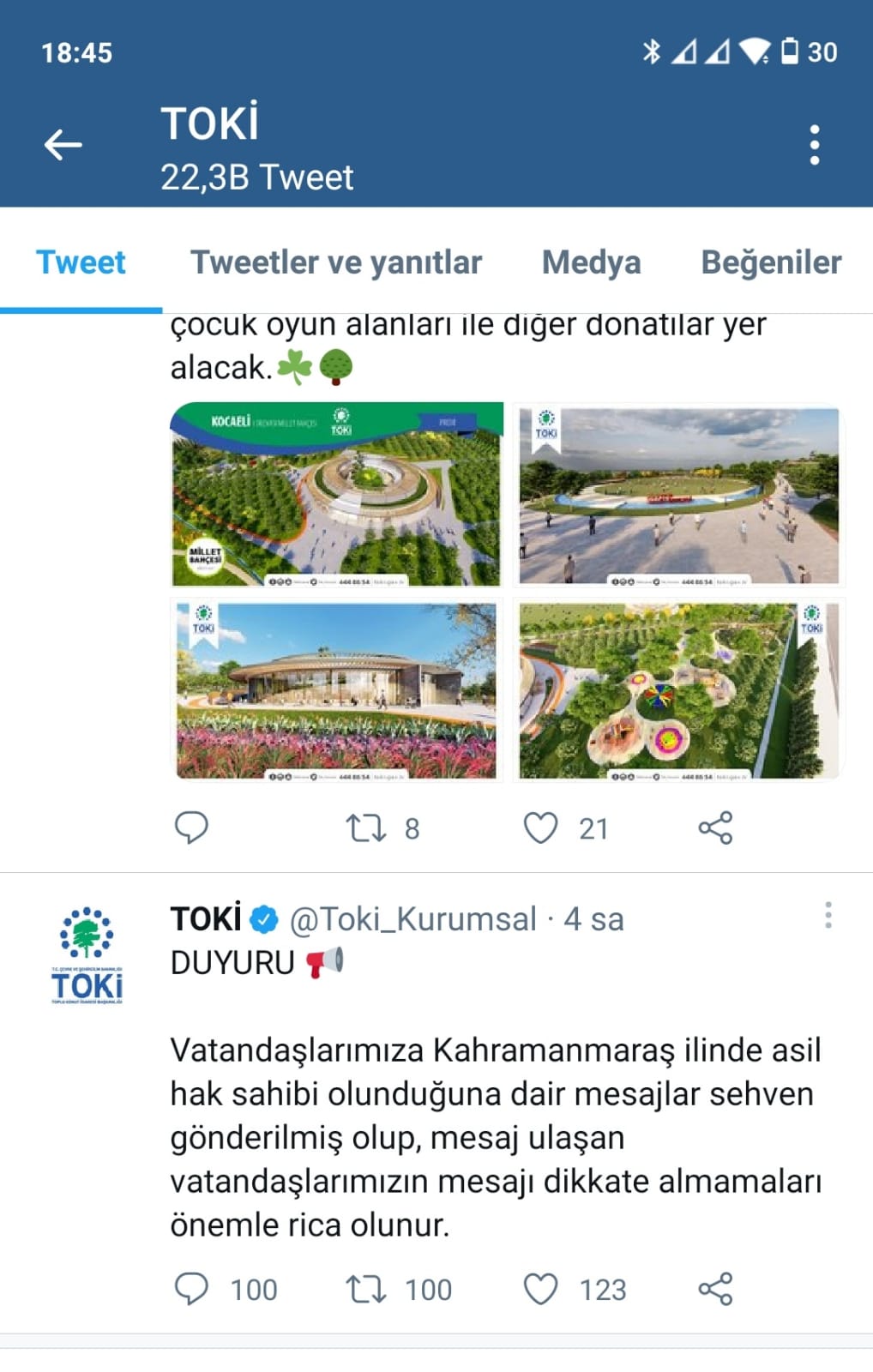
Task: Retweet the DUYURU announcement
Action: point(366,1289)
